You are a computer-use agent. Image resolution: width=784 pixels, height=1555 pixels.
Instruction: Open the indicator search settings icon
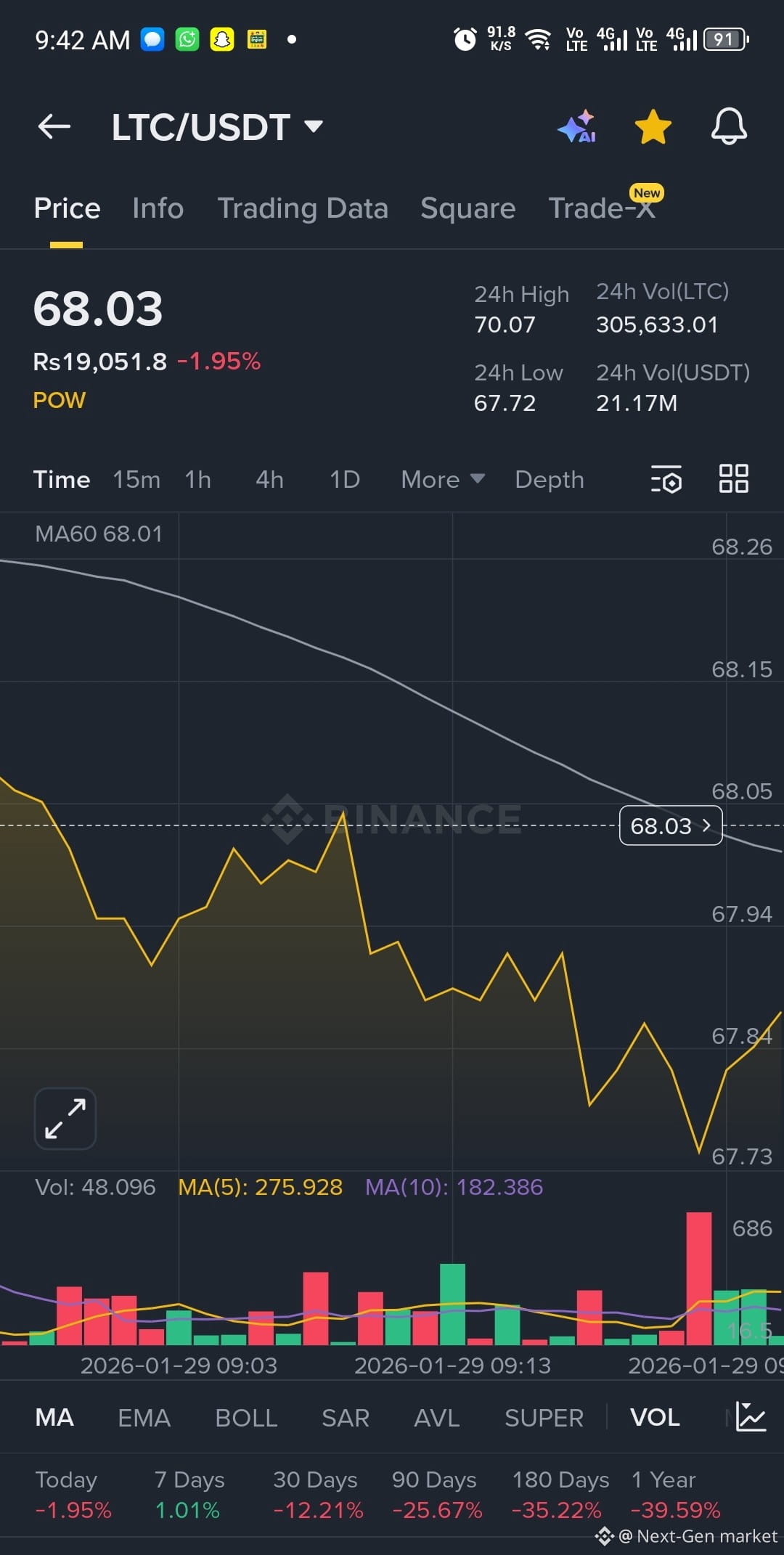click(666, 479)
